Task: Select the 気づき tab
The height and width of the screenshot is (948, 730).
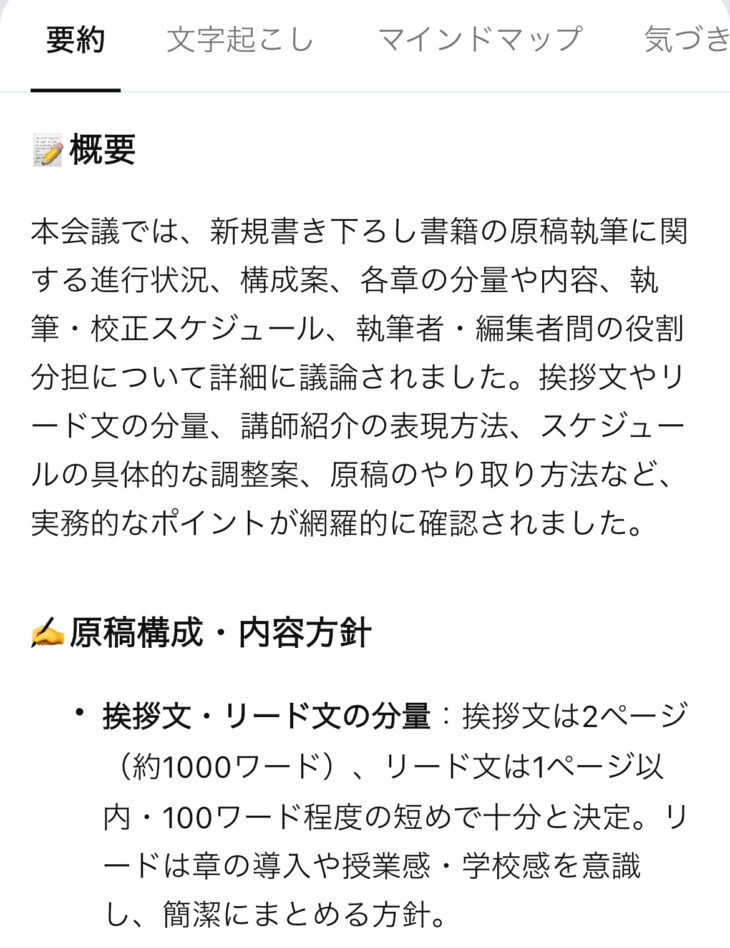Action: [x=687, y=40]
